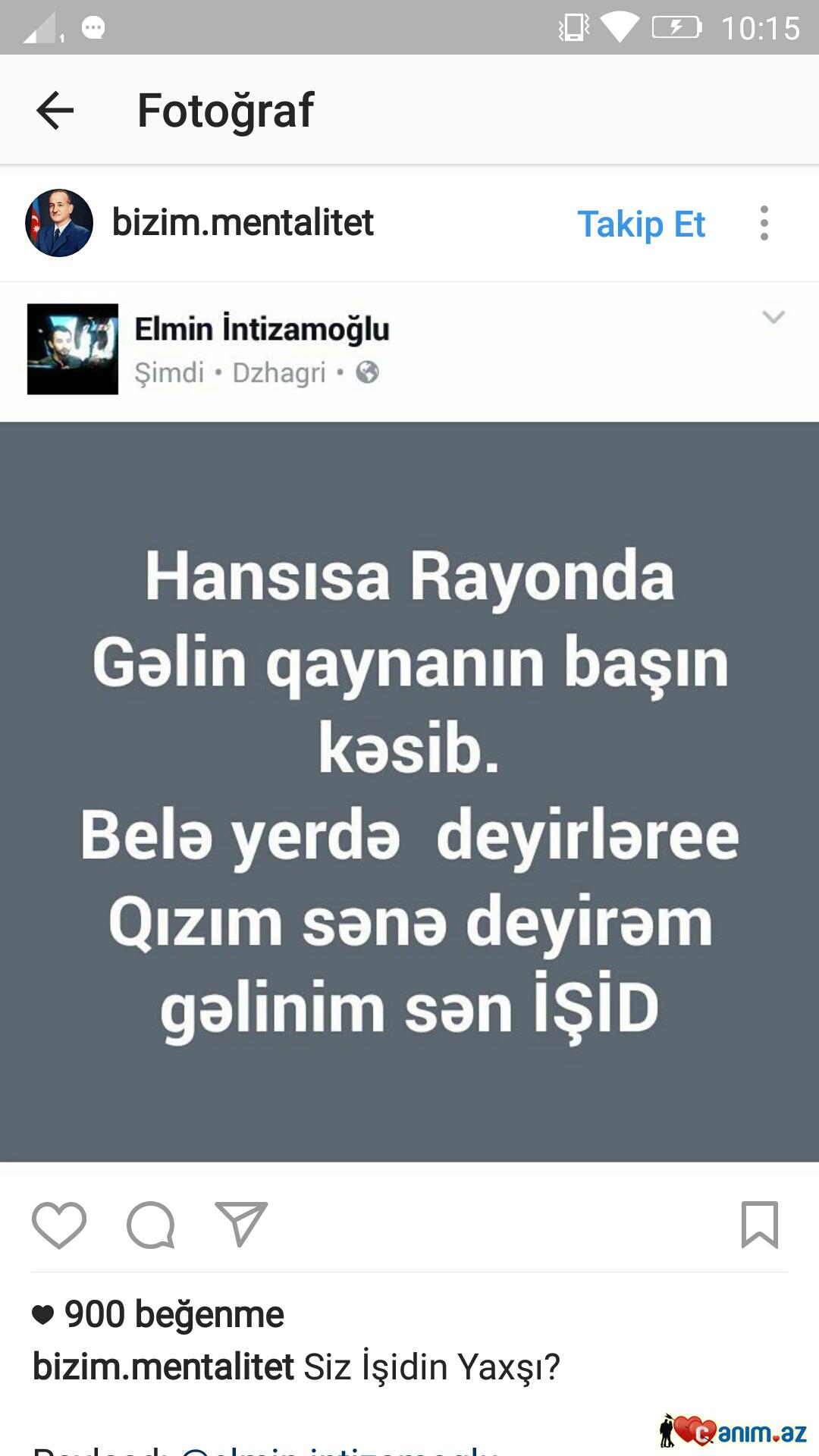Viewport: 819px width, 1456px height.
Task: Open bizim.mentalitet username in the header
Action: [243, 223]
